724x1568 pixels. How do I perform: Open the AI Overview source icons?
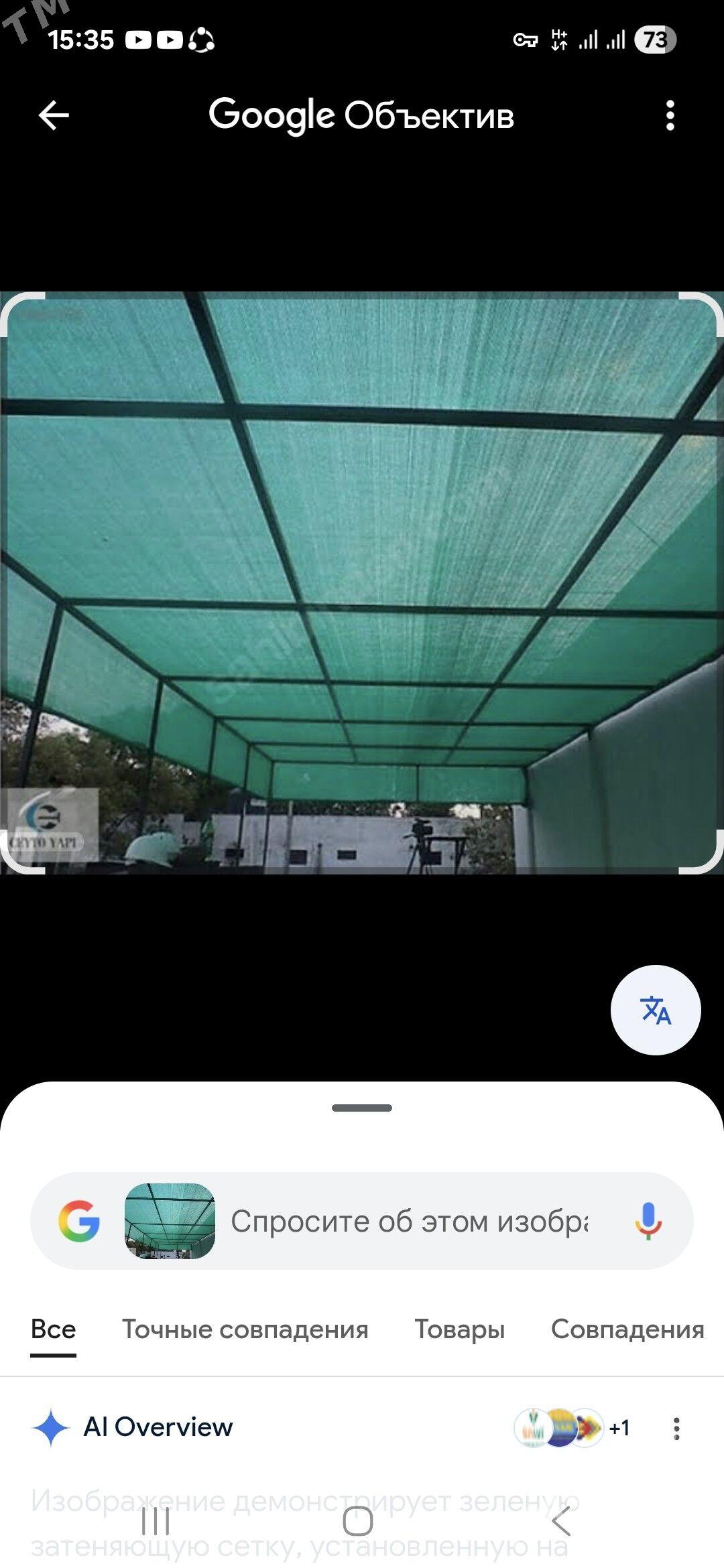[x=570, y=1428]
